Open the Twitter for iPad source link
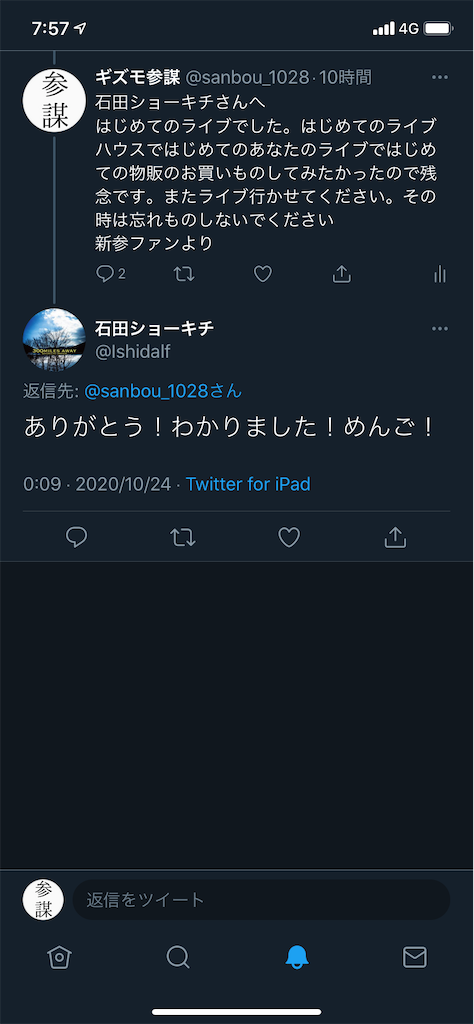 248,484
